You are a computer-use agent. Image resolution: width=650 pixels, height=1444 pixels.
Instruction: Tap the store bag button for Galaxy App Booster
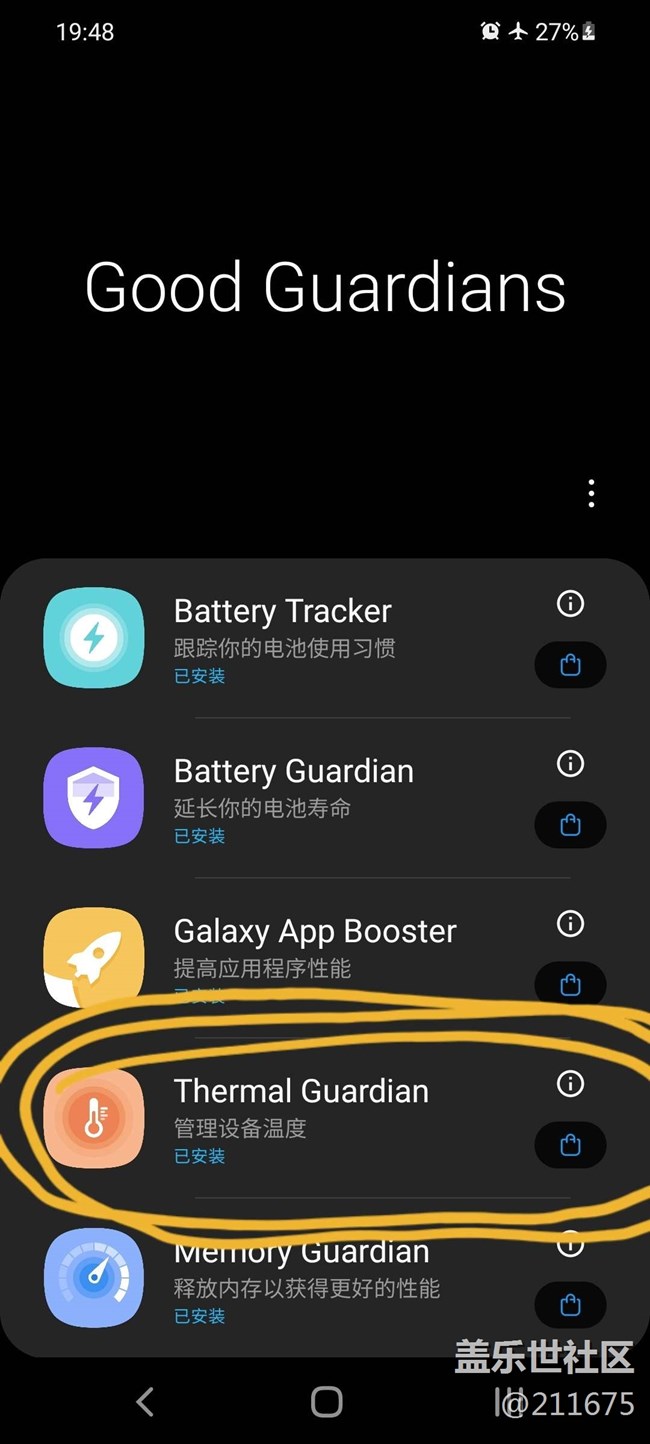coord(570,984)
